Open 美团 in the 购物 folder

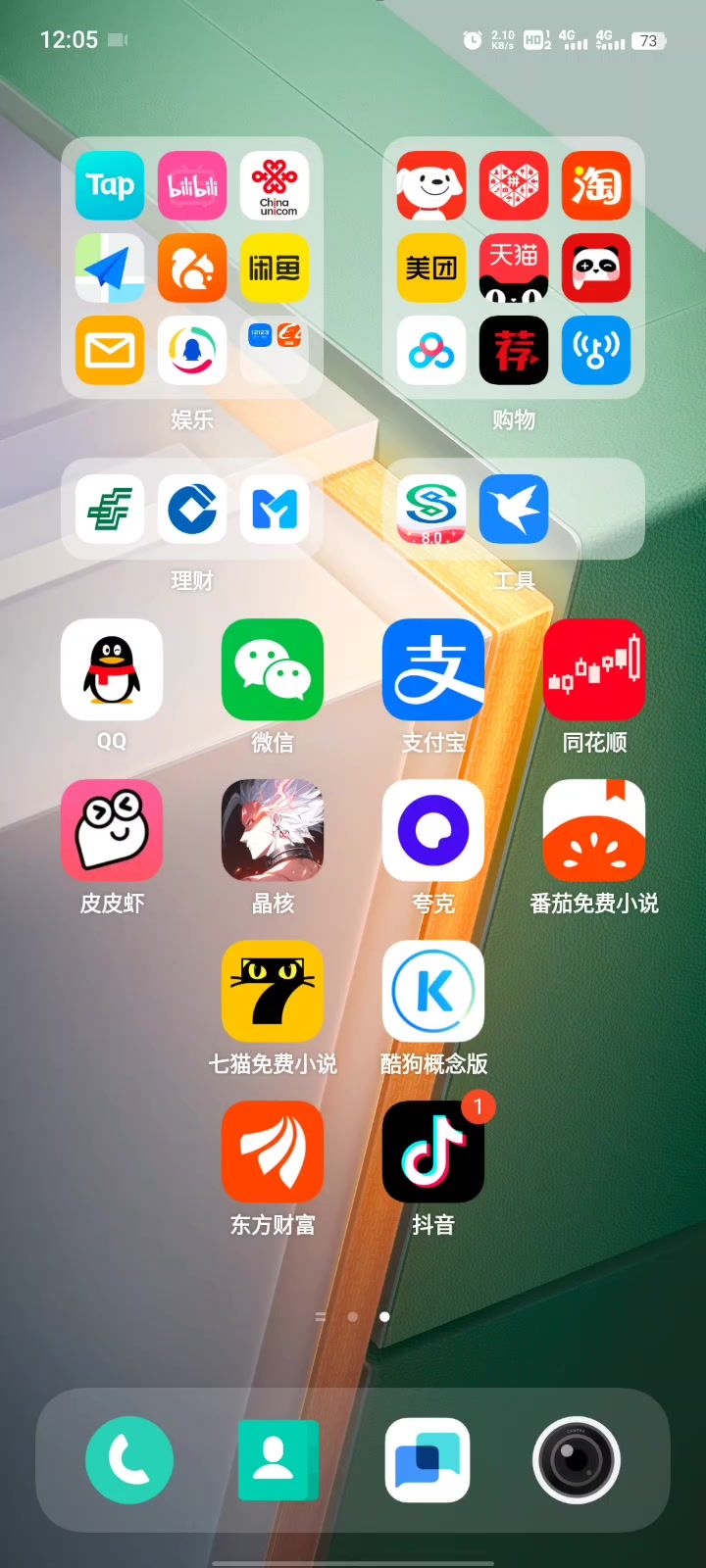pos(431,268)
